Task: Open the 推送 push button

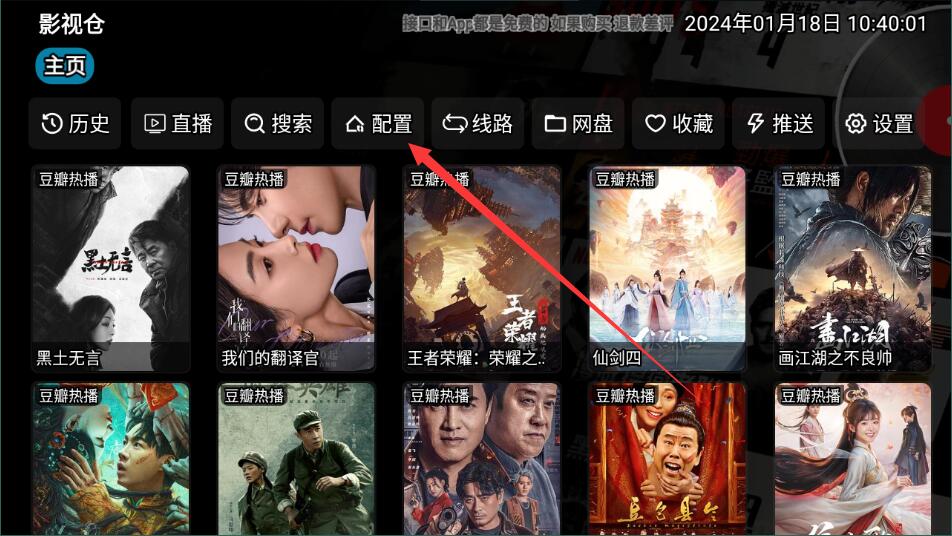Action: point(779,124)
